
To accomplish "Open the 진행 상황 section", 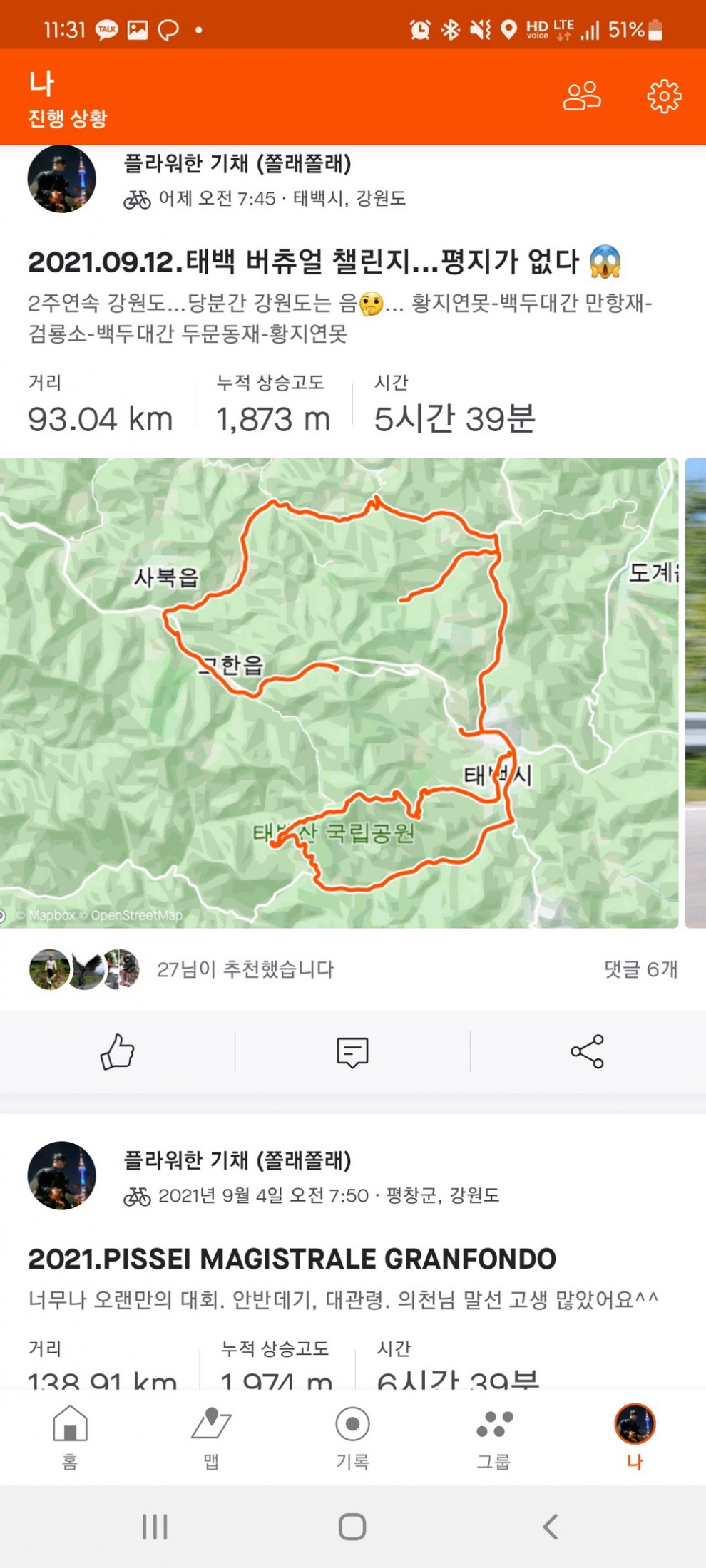I will [x=68, y=118].
